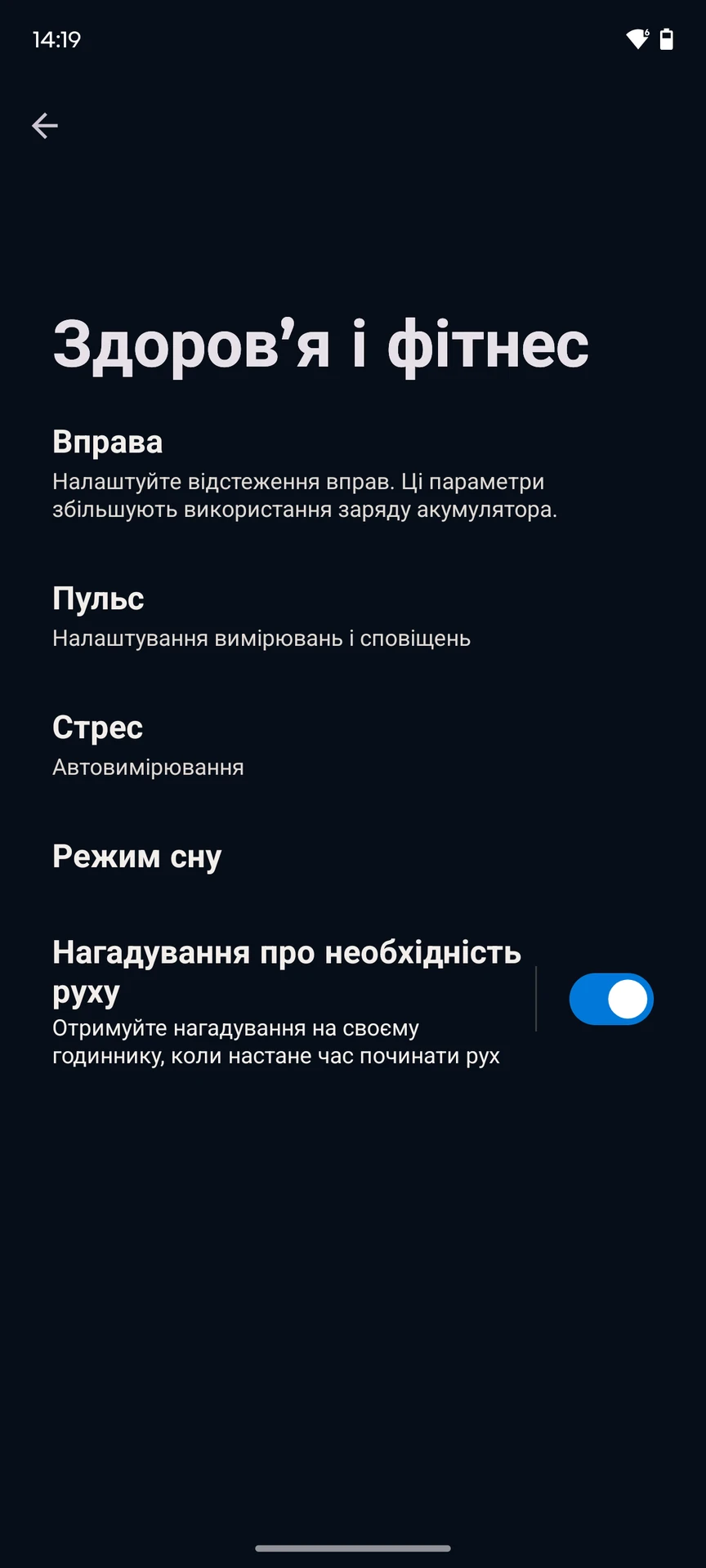
Task: Open Нагадування про необхідність руху details
Action: [x=286, y=1000]
